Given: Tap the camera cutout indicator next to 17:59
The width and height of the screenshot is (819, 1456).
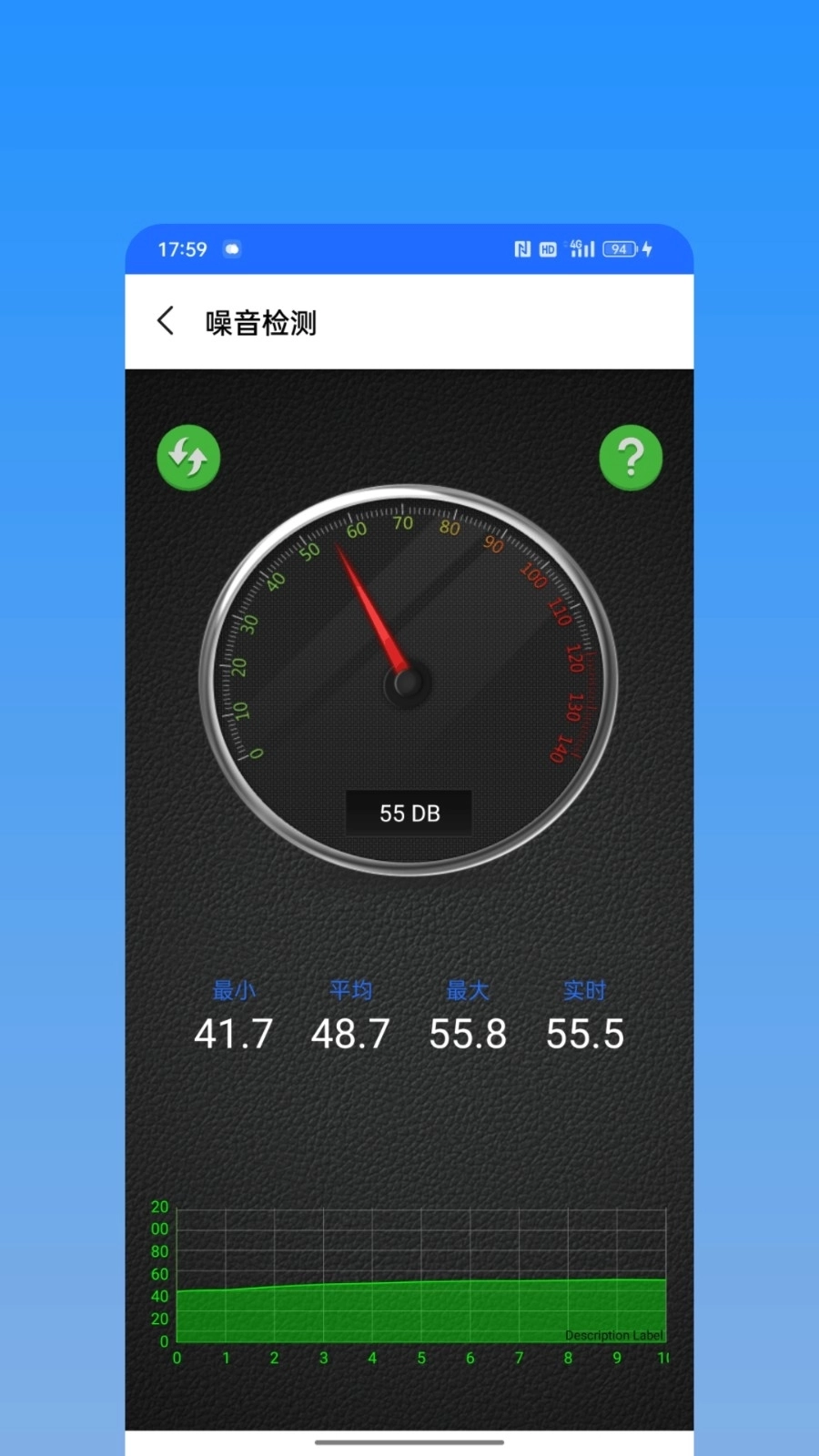Looking at the screenshot, I should click(233, 249).
